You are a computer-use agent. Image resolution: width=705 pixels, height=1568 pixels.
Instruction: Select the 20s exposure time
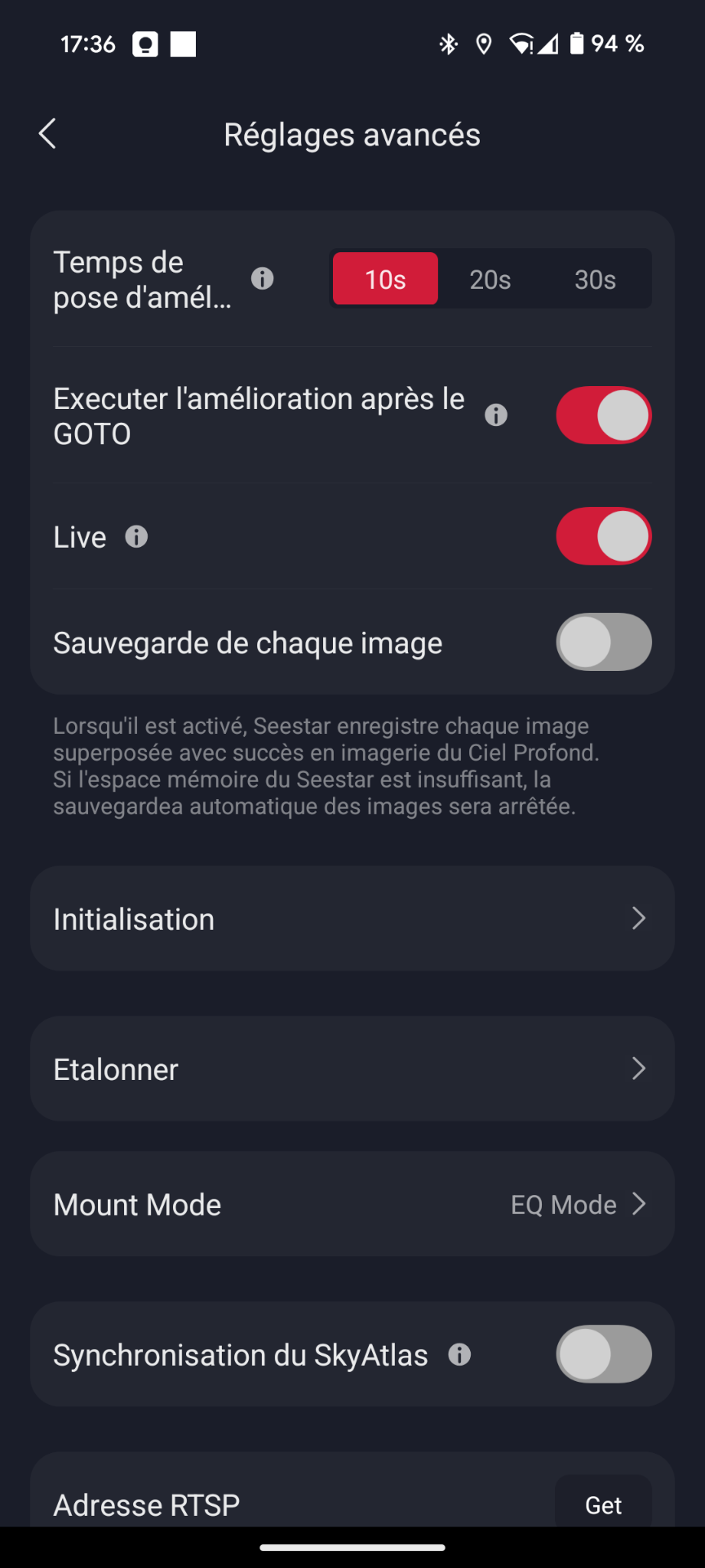pyautogui.click(x=490, y=279)
